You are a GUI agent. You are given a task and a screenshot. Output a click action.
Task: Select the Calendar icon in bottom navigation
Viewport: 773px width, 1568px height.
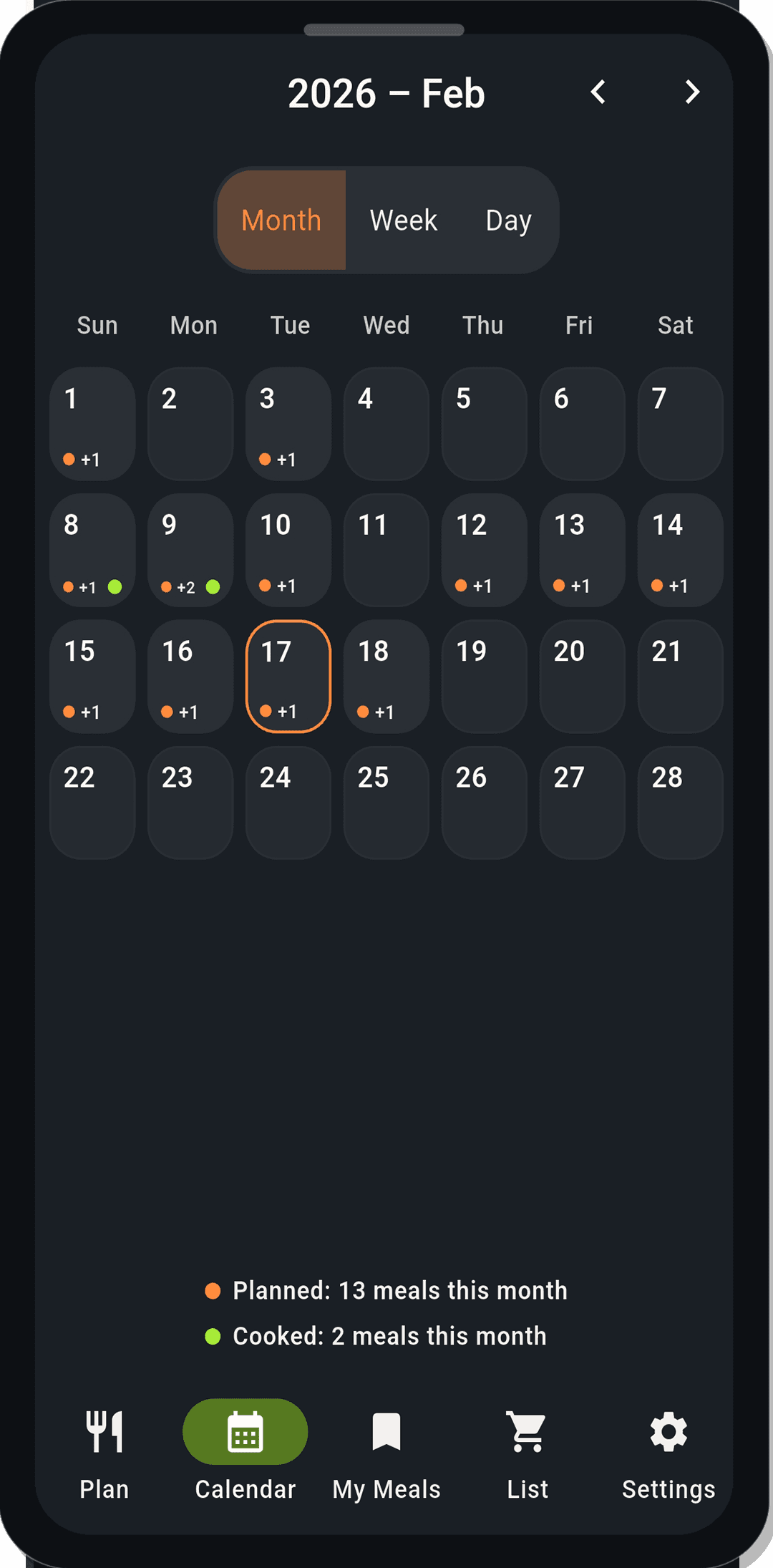[x=245, y=1431]
